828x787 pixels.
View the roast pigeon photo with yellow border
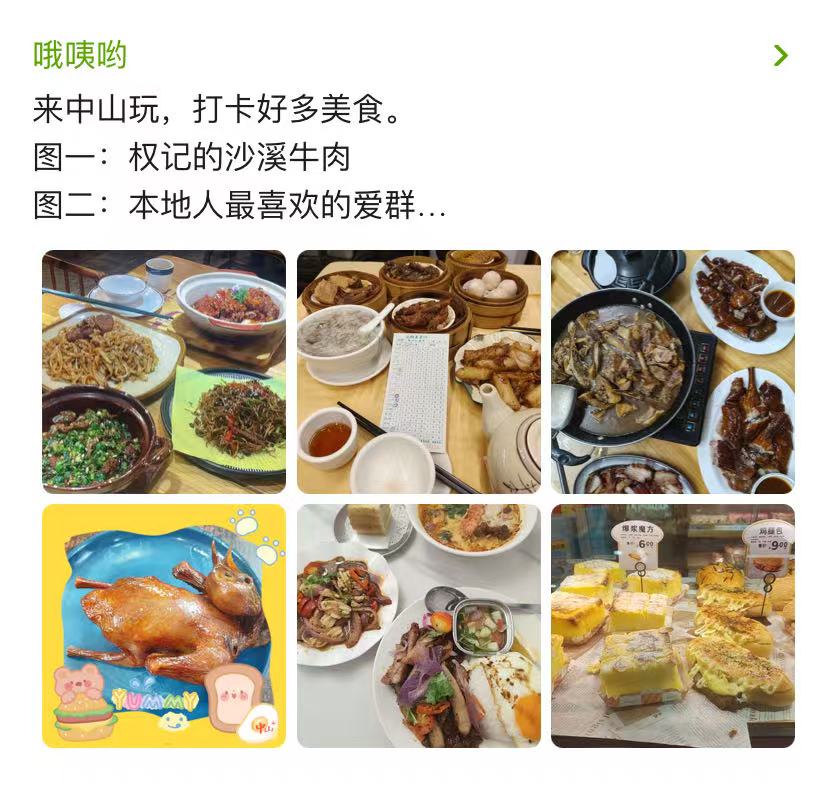[x=164, y=626]
